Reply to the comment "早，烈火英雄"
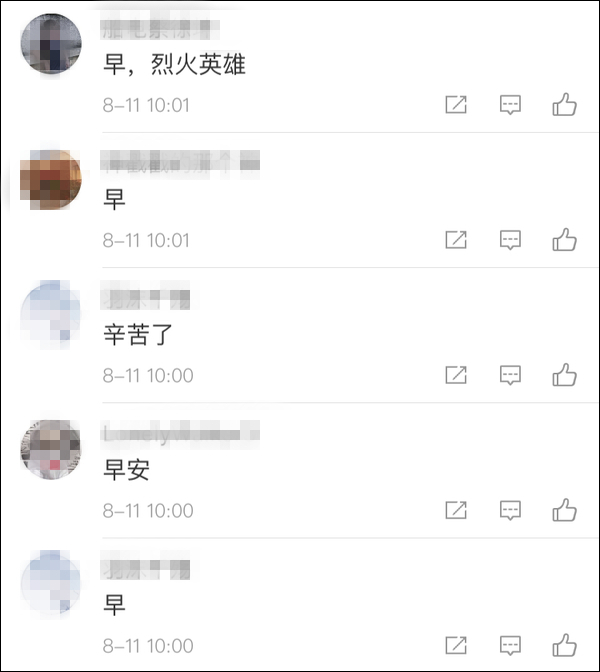 511,104
